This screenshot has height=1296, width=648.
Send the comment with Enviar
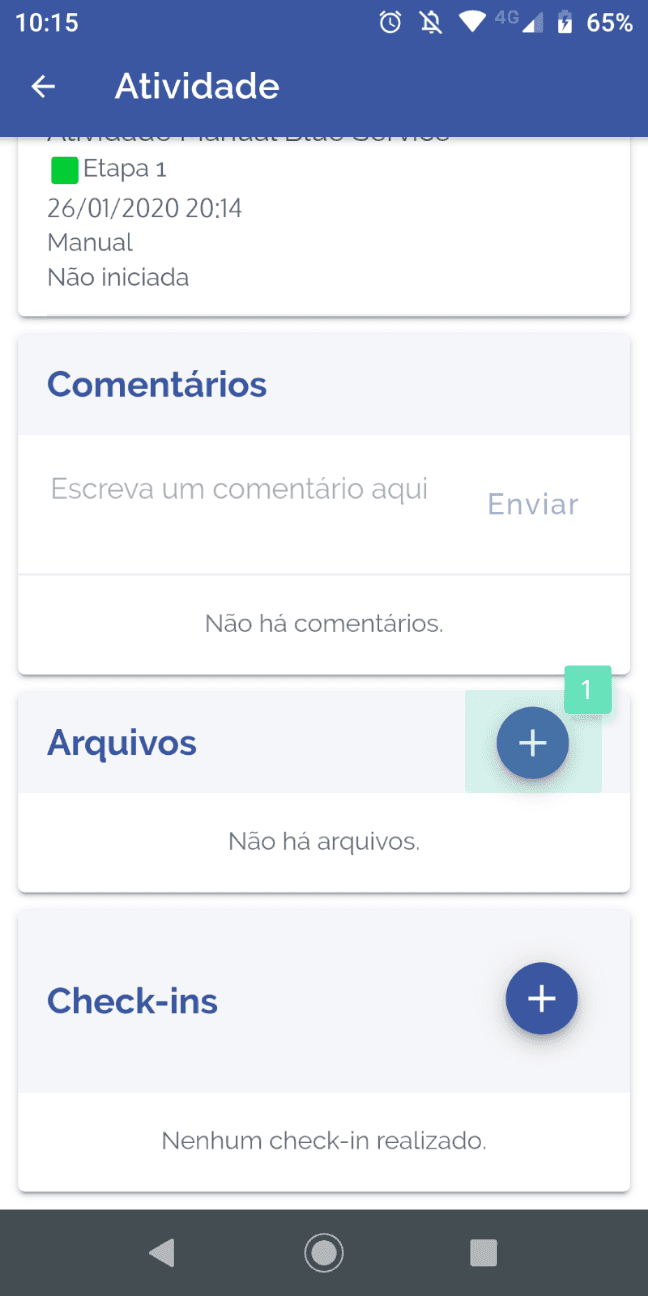click(532, 504)
